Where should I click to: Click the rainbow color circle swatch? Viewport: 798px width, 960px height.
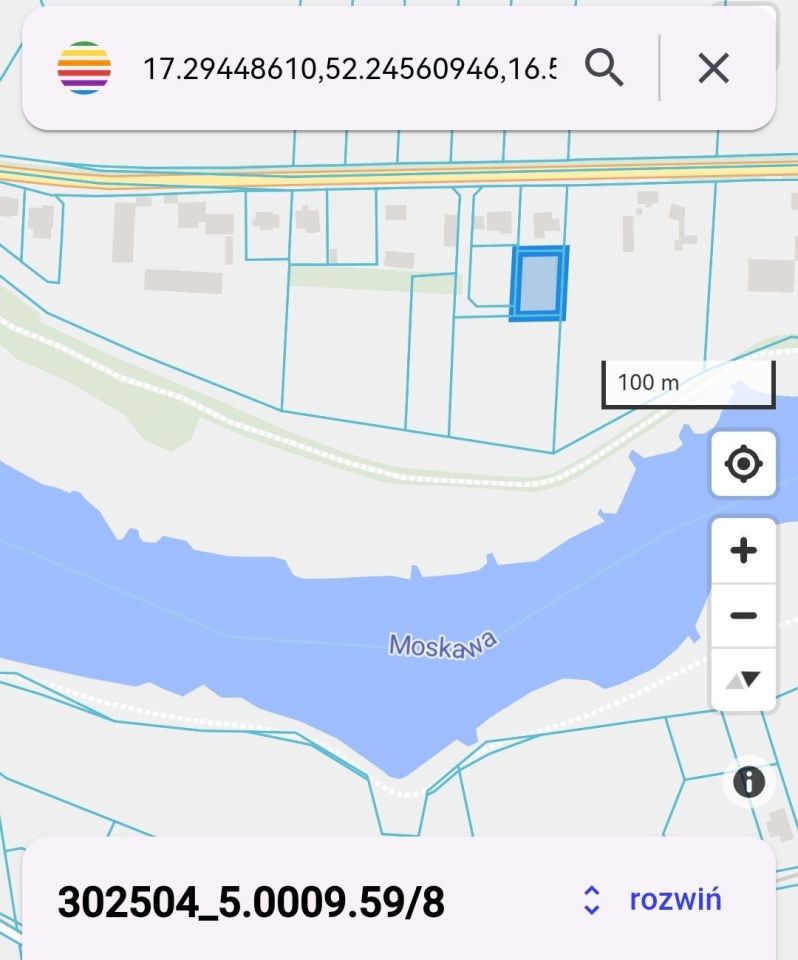click(82, 68)
